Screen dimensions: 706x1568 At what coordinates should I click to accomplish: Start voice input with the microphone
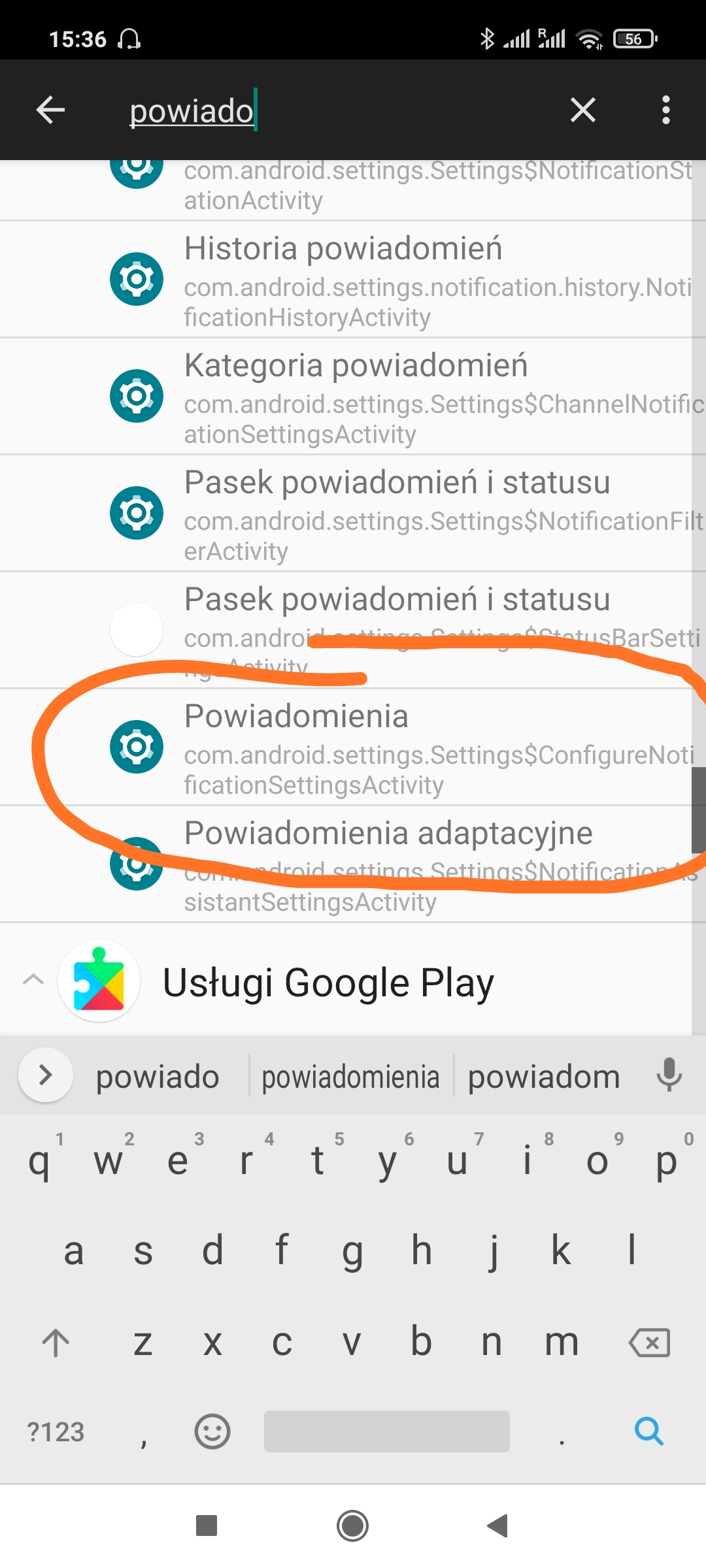(x=669, y=1075)
